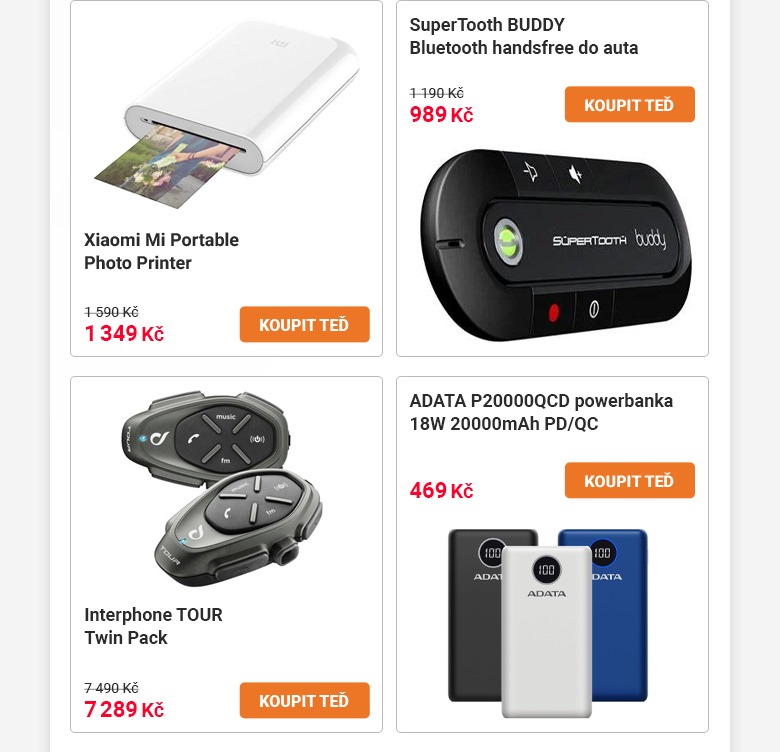Buy the Interphone TOUR Twin Pack
This screenshot has width=780, height=752.
304,701
